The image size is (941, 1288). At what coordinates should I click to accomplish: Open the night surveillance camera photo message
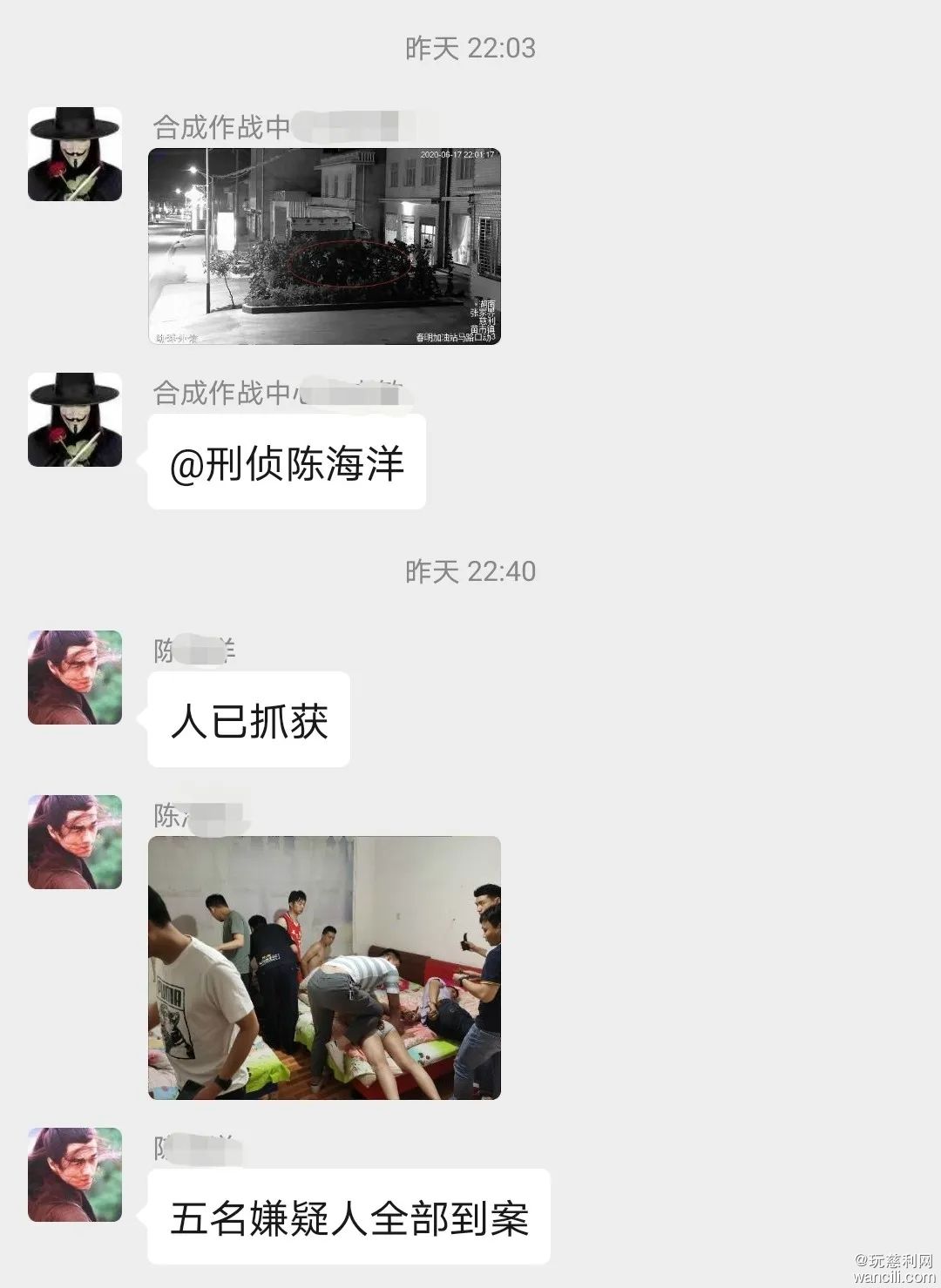pos(324,246)
